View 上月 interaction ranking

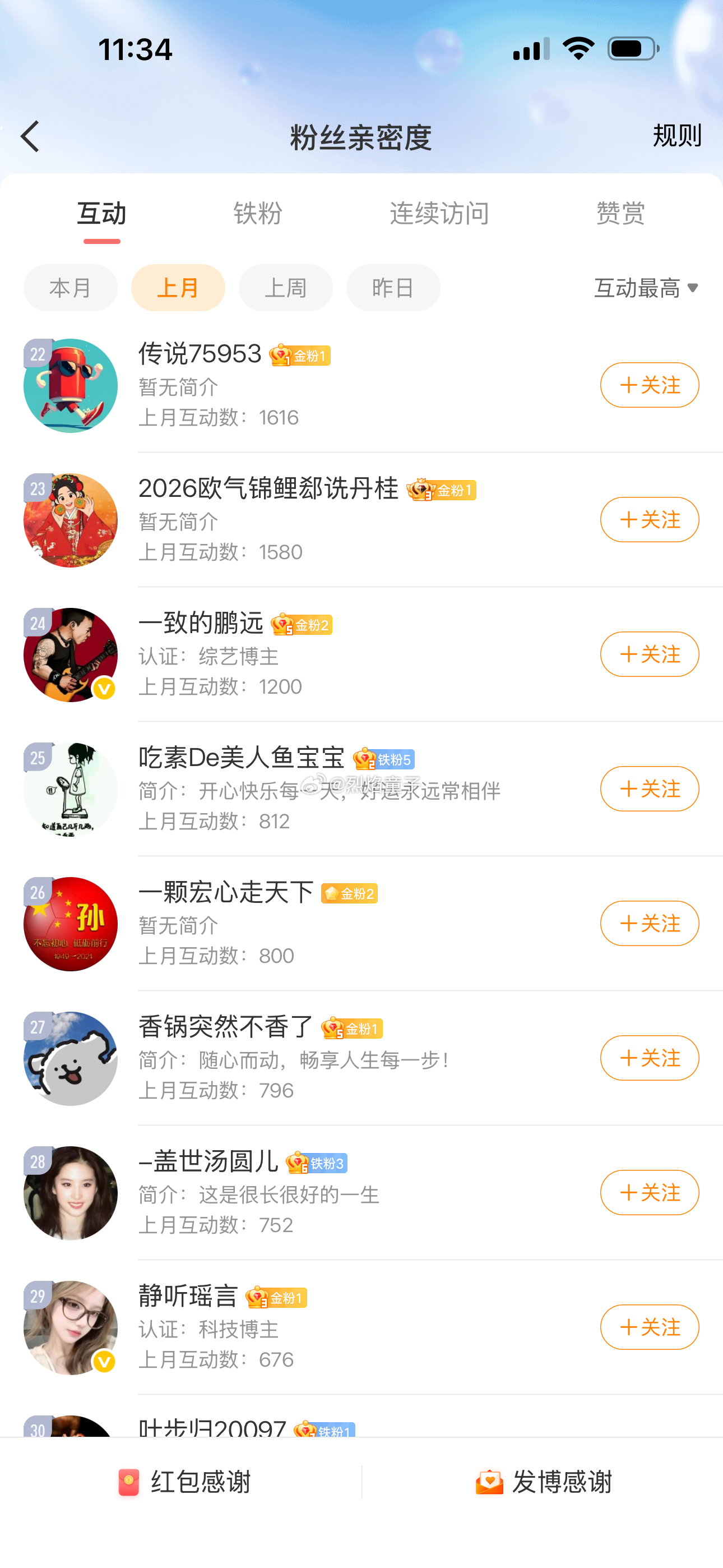178,288
